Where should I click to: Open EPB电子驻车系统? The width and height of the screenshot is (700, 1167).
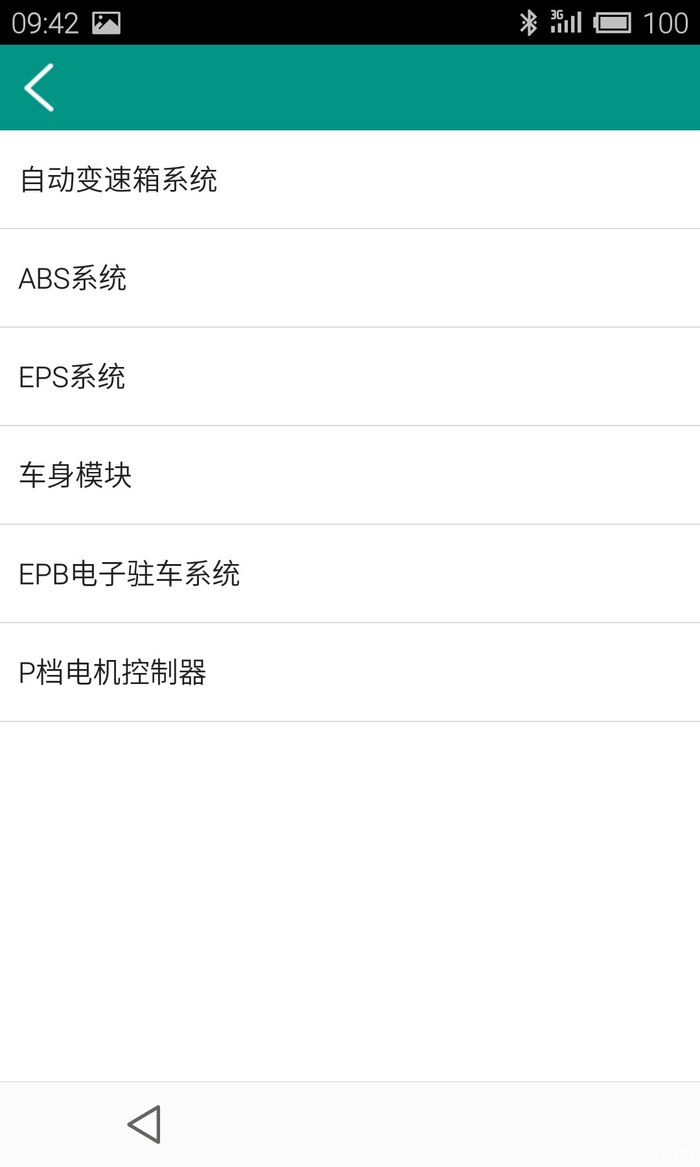pos(350,574)
